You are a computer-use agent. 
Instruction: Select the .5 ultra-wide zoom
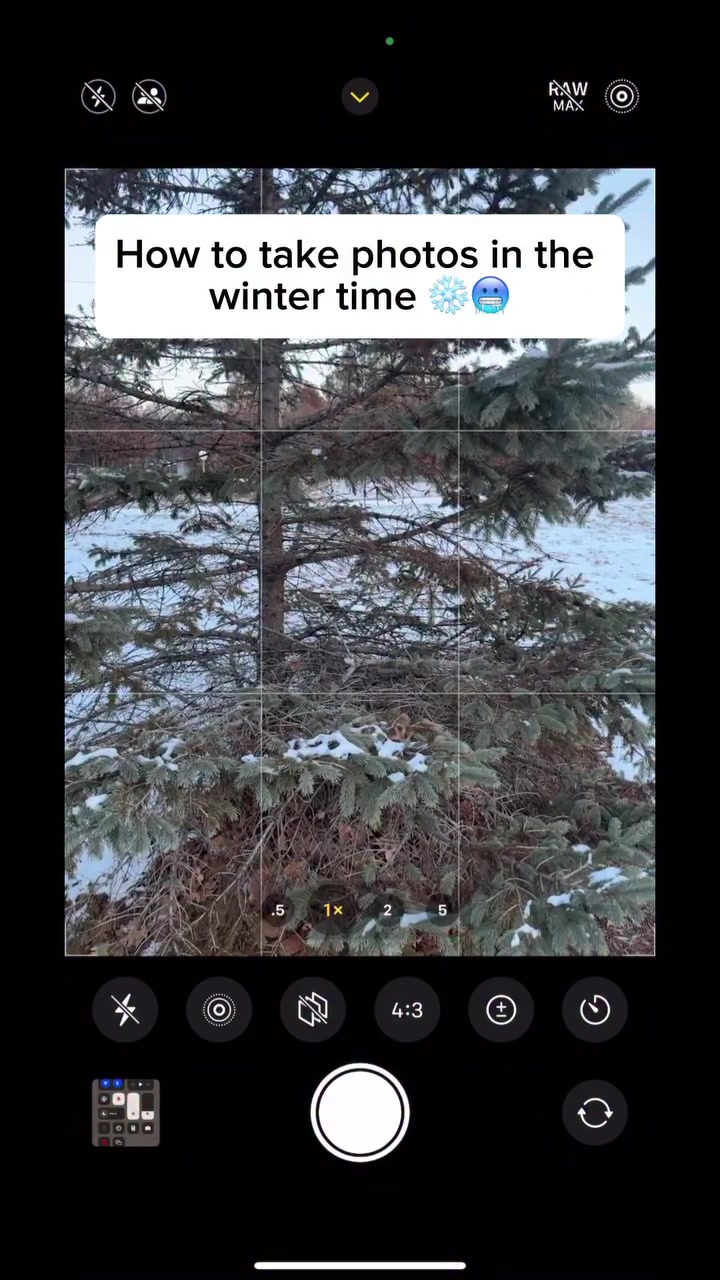click(278, 910)
